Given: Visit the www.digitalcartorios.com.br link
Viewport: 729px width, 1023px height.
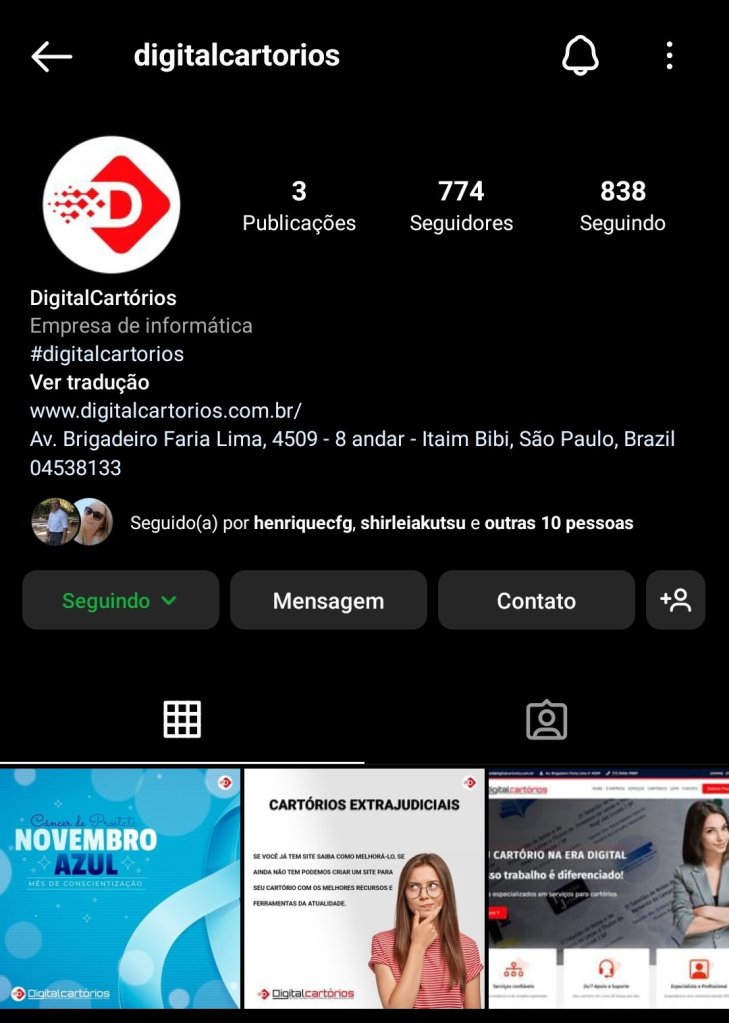Looking at the screenshot, I should click(166, 410).
